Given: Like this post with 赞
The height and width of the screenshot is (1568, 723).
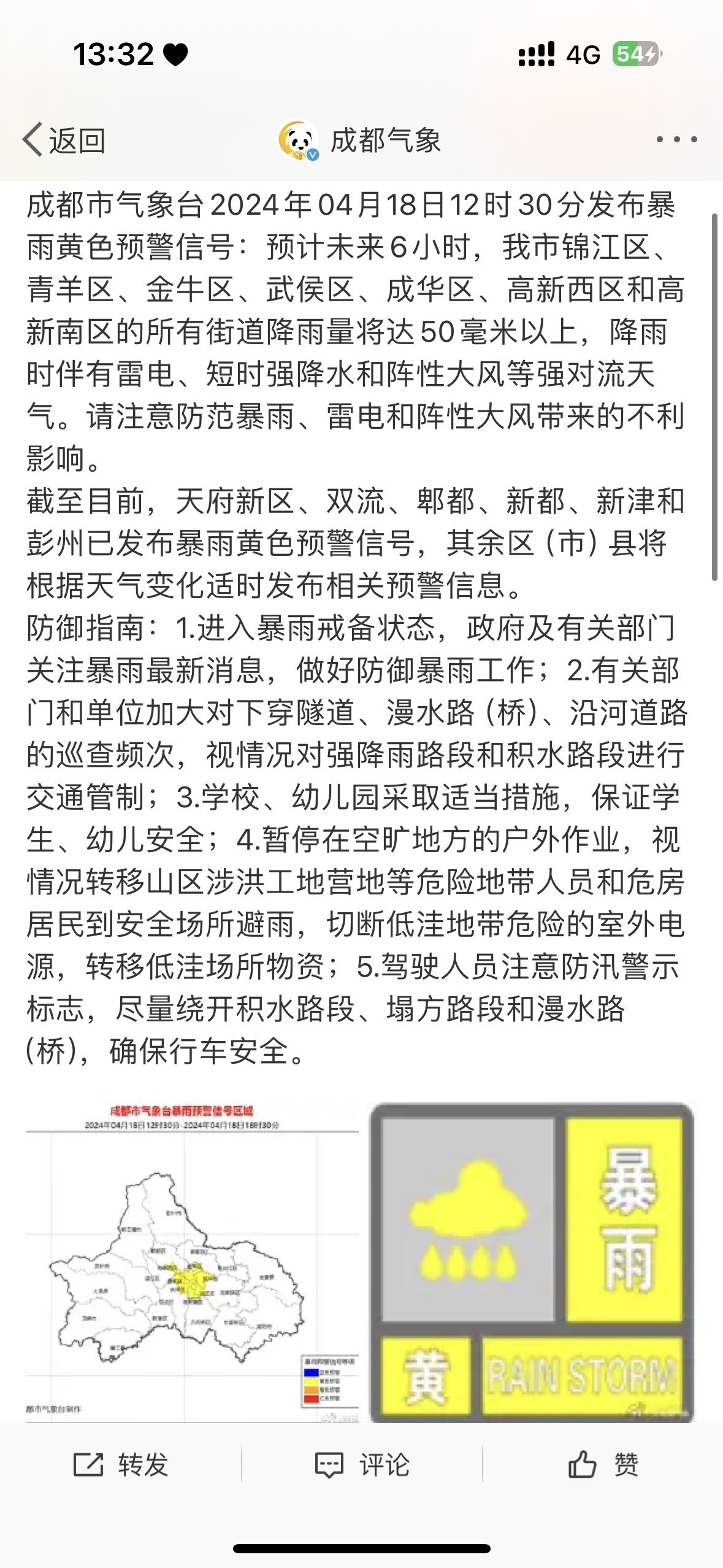Looking at the screenshot, I should (x=603, y=1464).
